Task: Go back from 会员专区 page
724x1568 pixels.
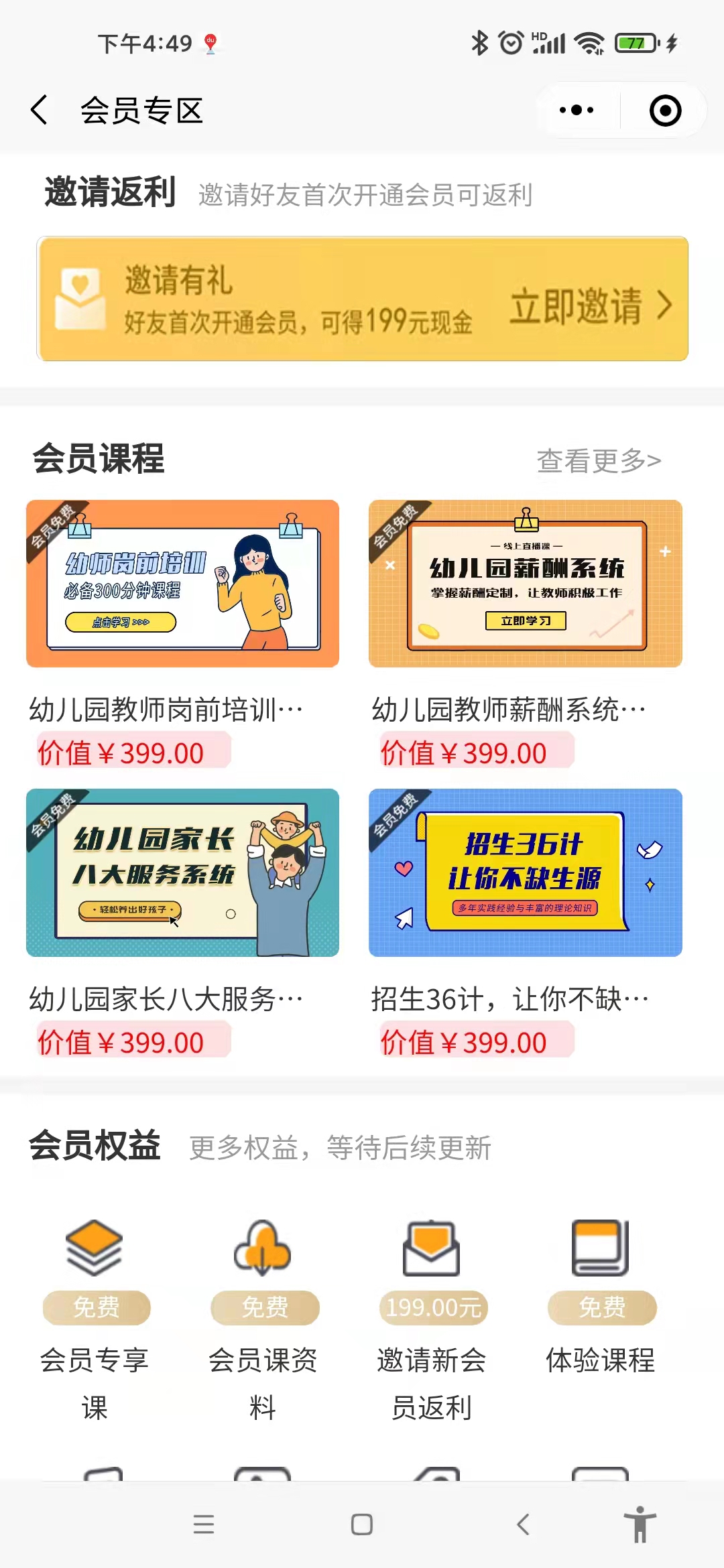Action: [40, 110]
